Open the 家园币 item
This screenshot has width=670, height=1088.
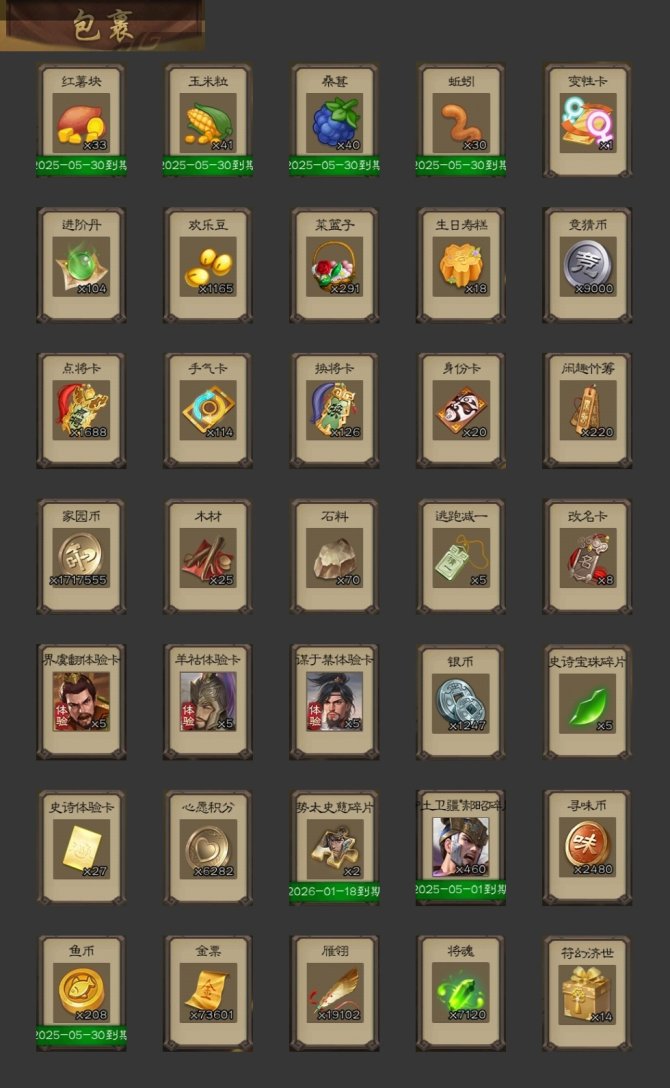click(81, 557)
